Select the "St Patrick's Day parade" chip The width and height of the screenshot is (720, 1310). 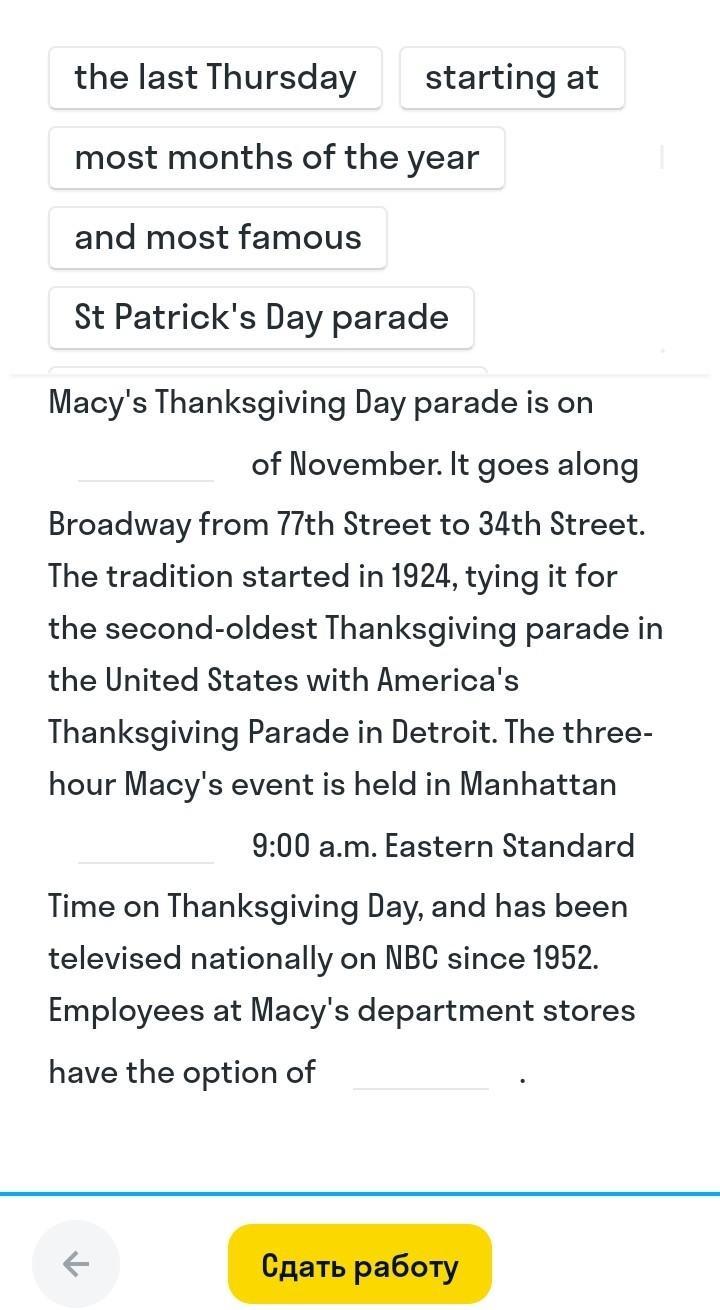pos(261,318)
